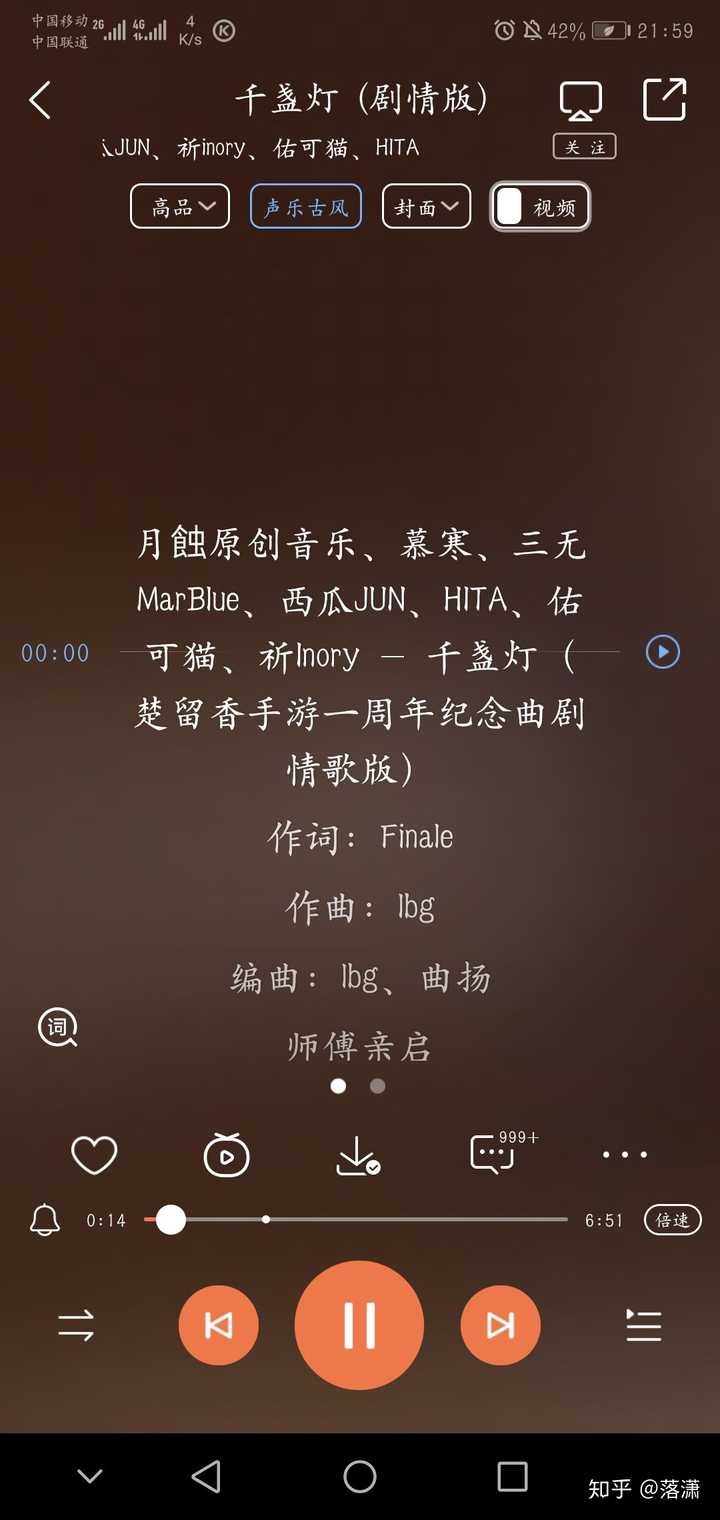Open the 高品 audio quality dropdown

[180, 207]
